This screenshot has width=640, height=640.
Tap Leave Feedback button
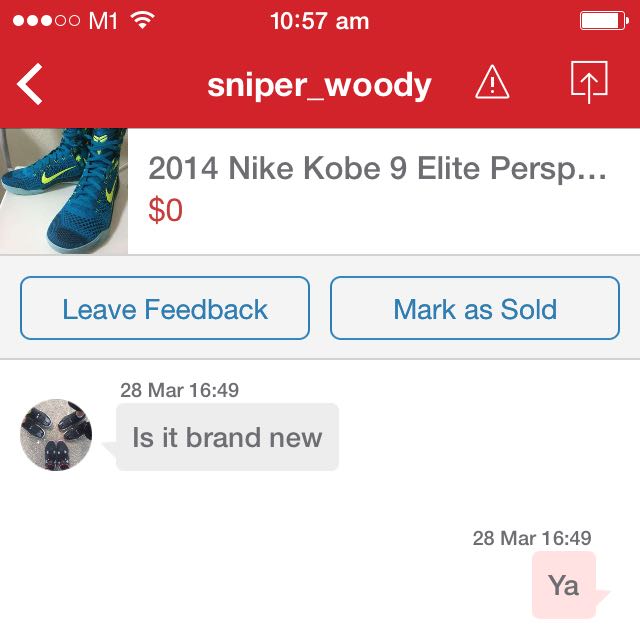pyautogui.click(x=165, y=309)
